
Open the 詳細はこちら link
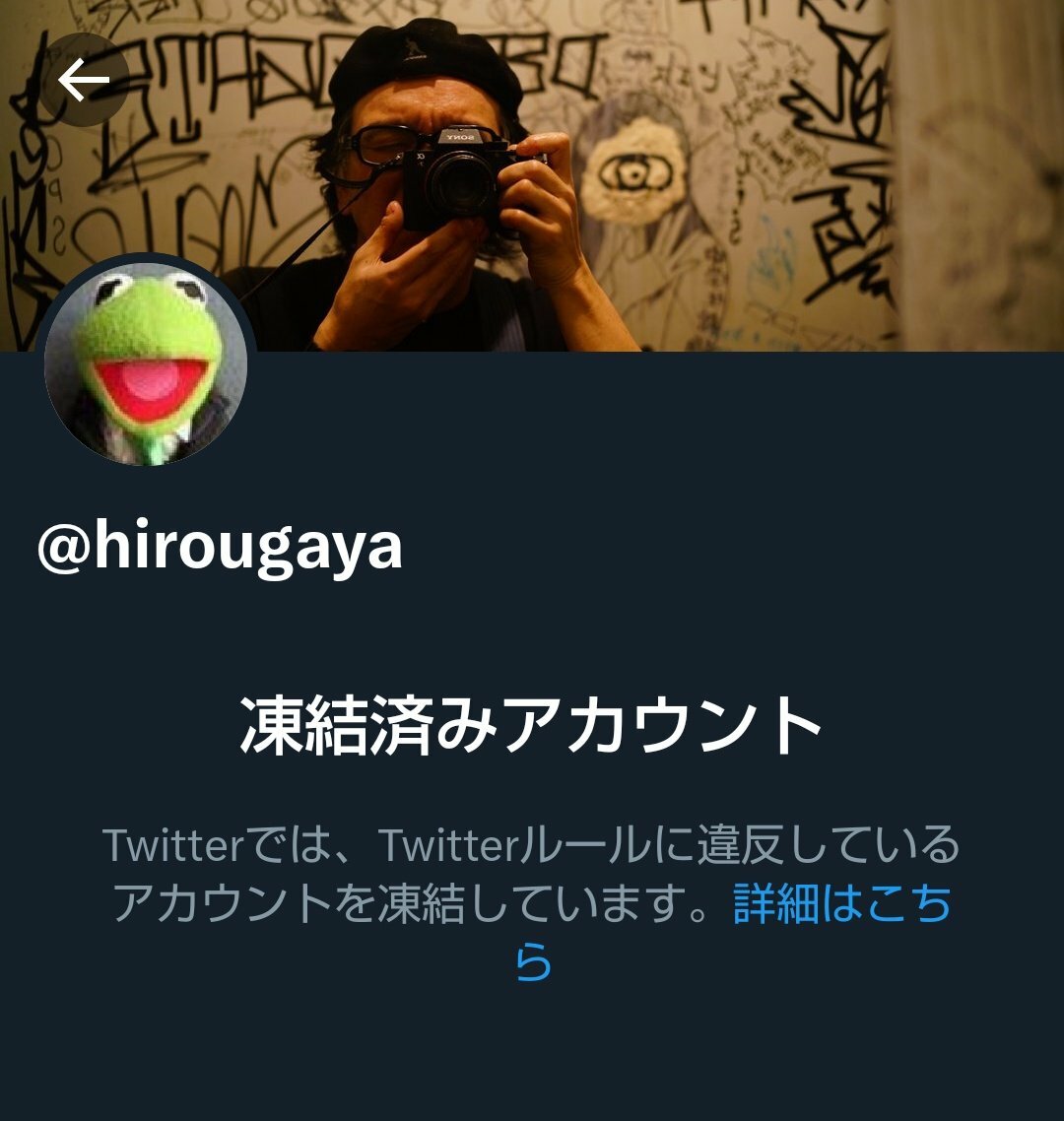coord(840,902)
